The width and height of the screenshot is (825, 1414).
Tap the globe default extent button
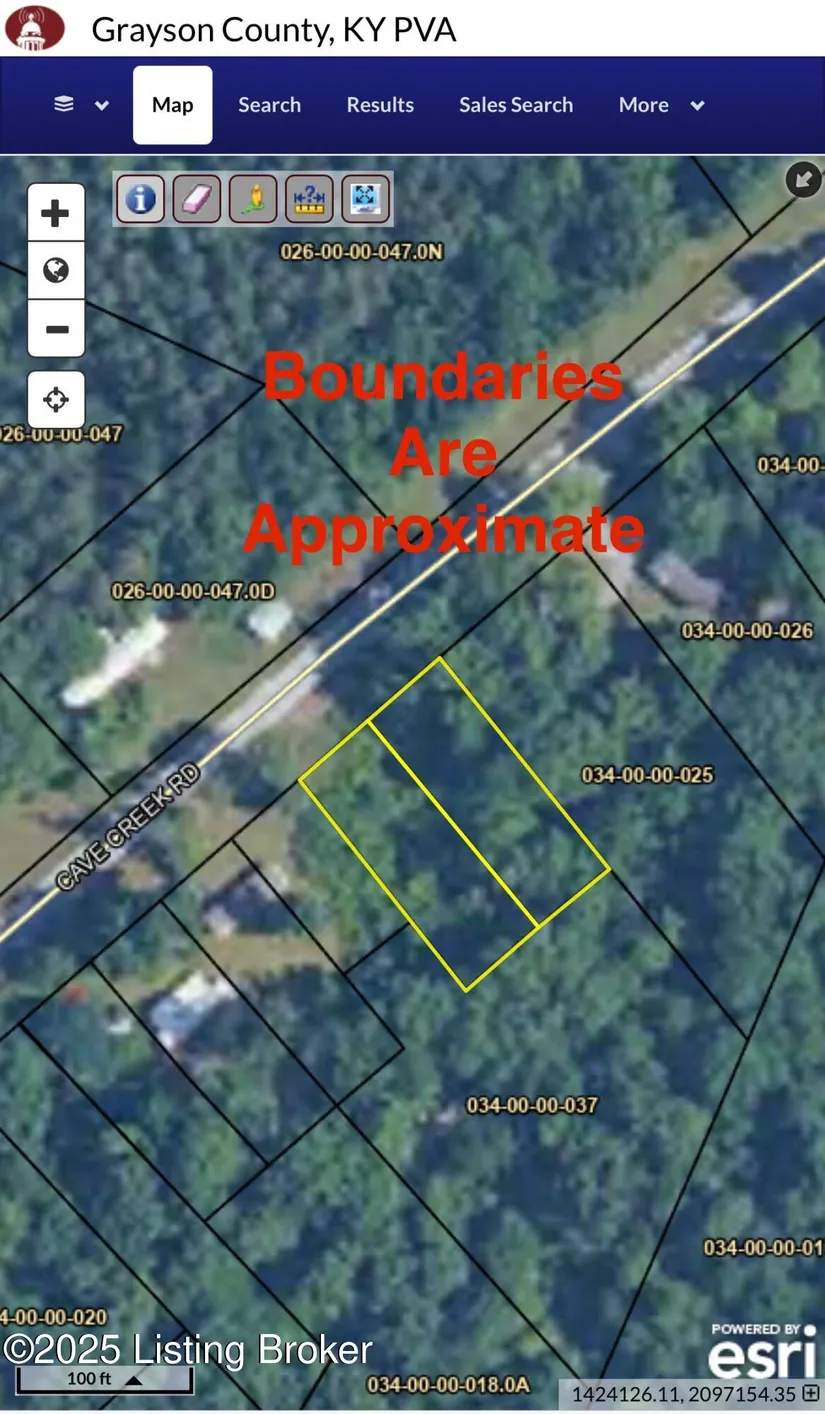[56, 270]
